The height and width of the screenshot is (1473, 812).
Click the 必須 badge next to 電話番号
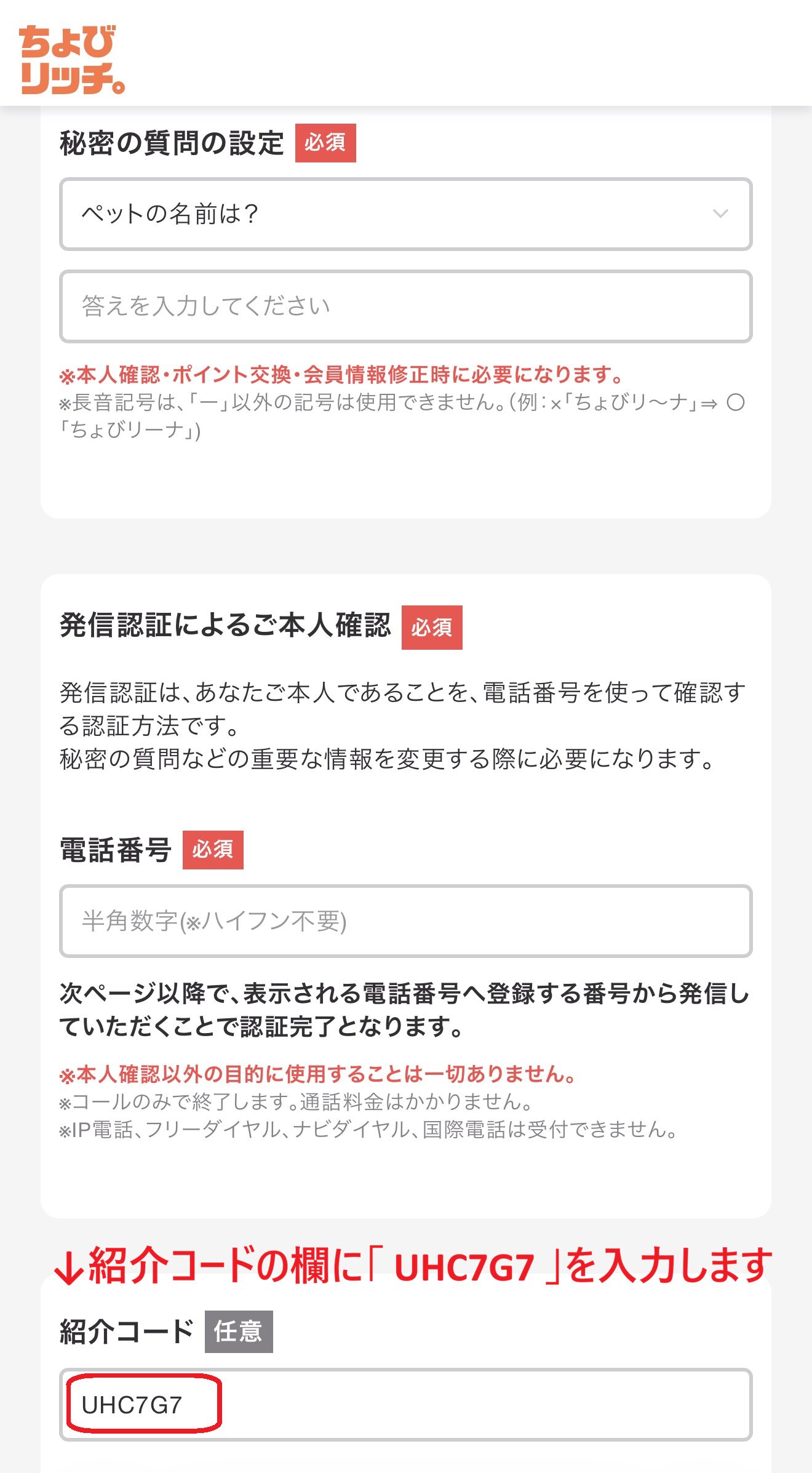[214, 849]
